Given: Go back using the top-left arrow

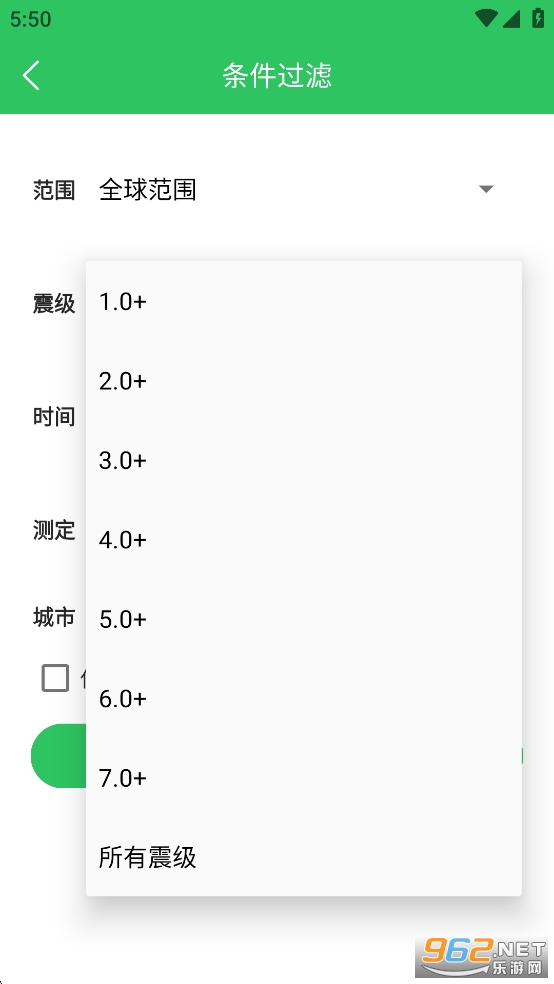Looking at the screenshot, I should (x=31, y=75).
